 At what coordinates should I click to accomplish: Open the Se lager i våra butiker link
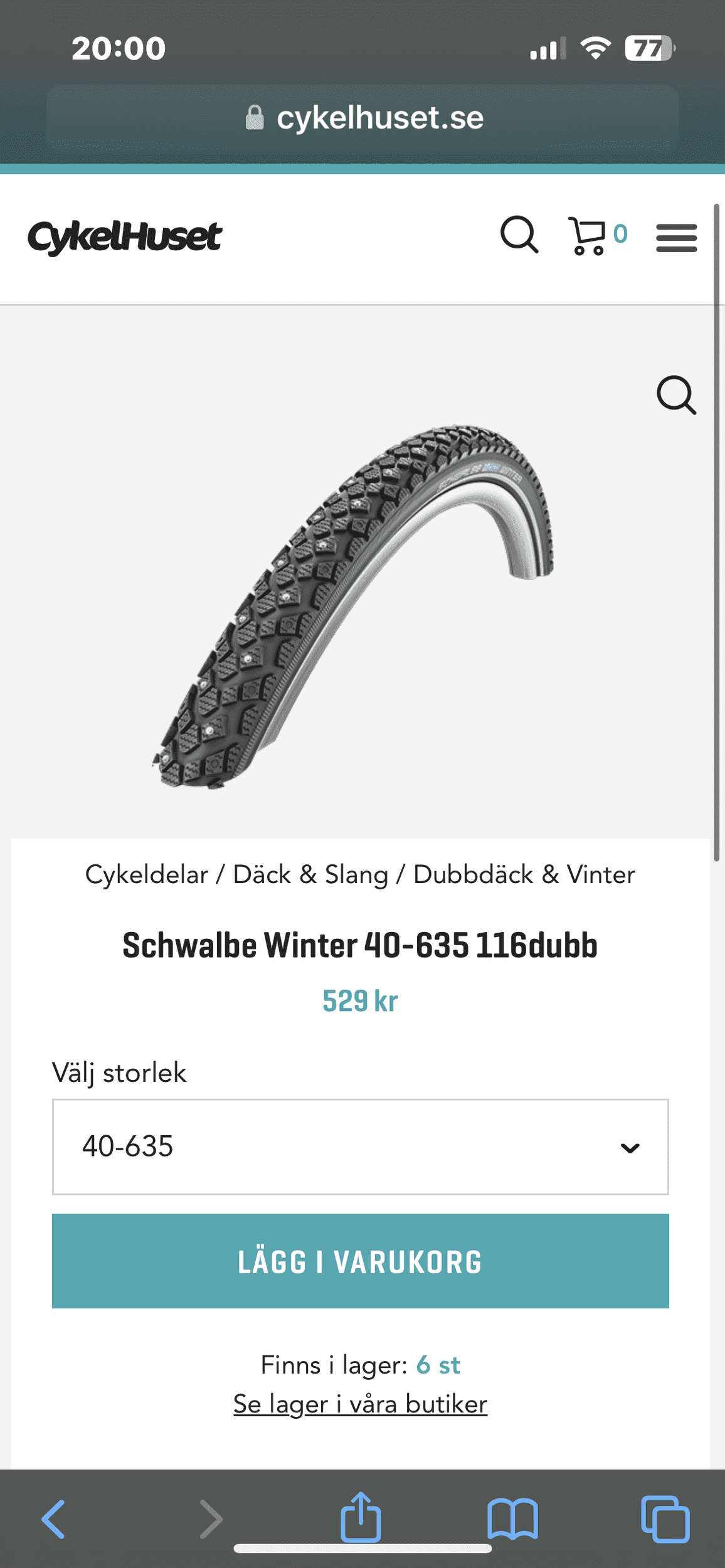(x=360, y=1404)
